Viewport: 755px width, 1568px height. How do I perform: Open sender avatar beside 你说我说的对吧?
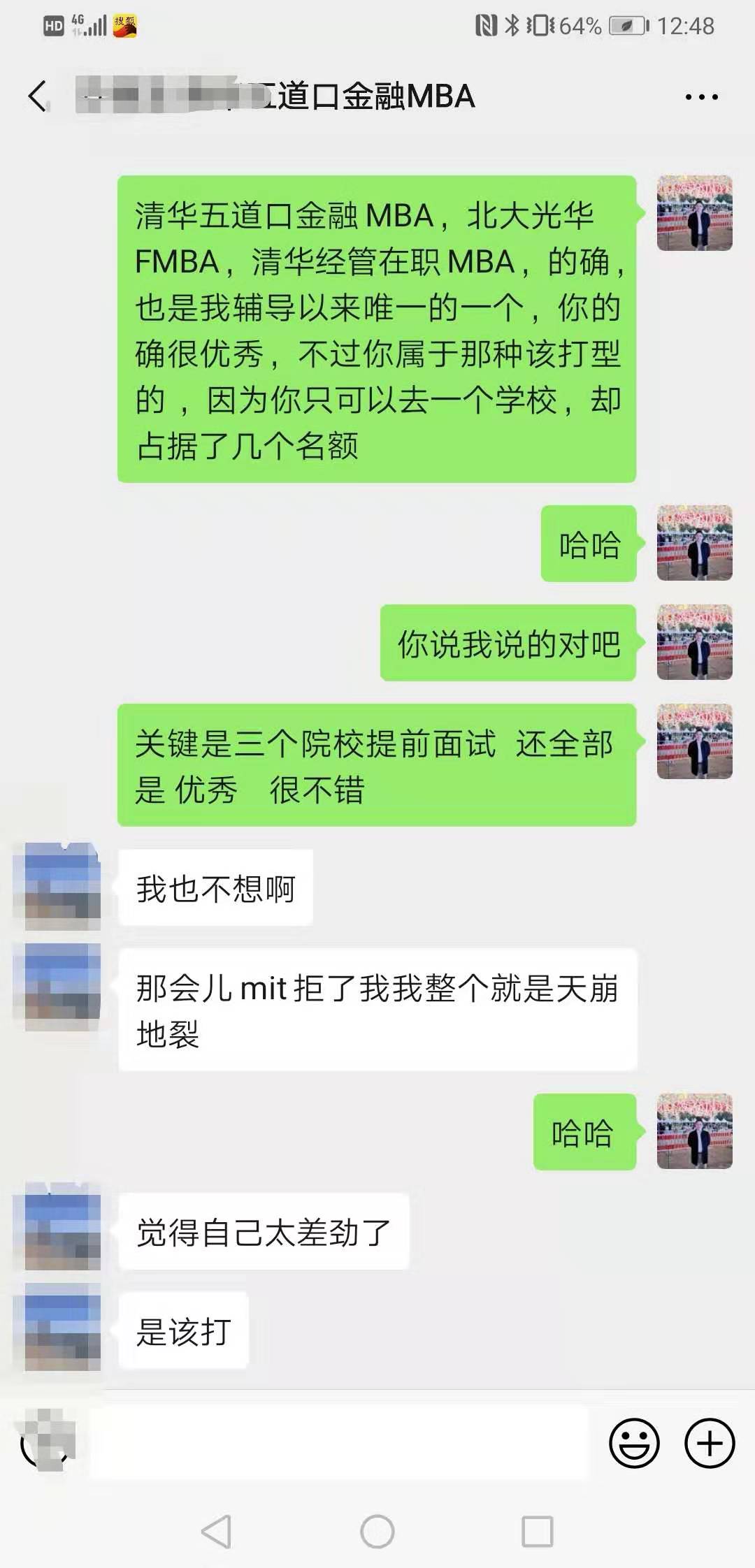(x=694, y=642)
